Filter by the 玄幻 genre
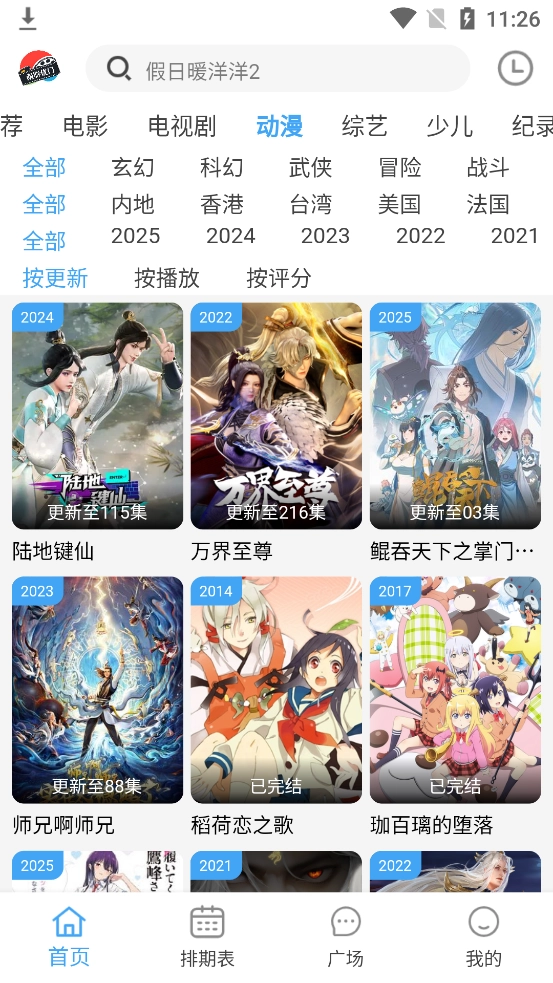 (133, 167)
